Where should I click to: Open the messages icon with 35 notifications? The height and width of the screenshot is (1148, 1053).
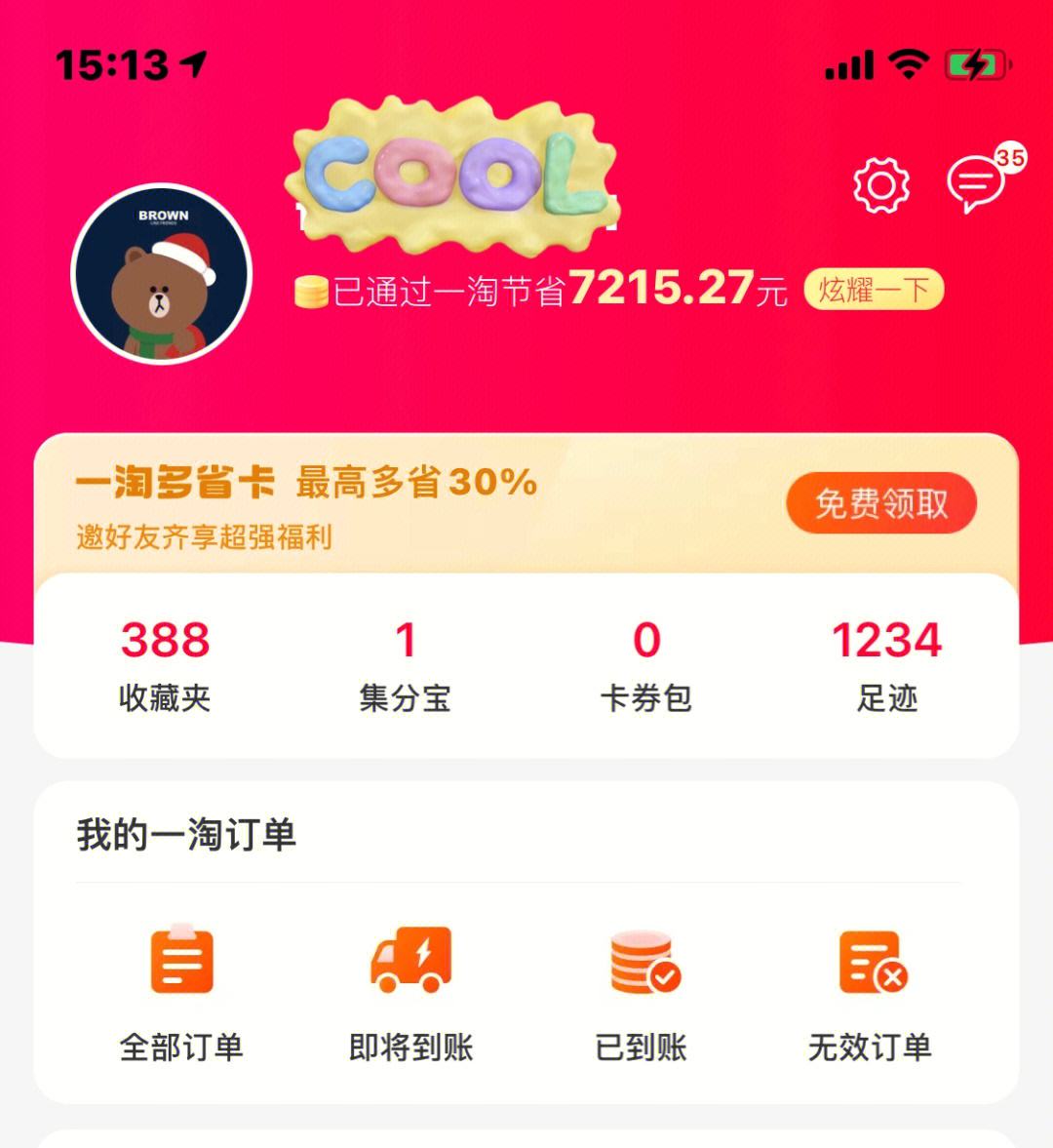[975, 185]
